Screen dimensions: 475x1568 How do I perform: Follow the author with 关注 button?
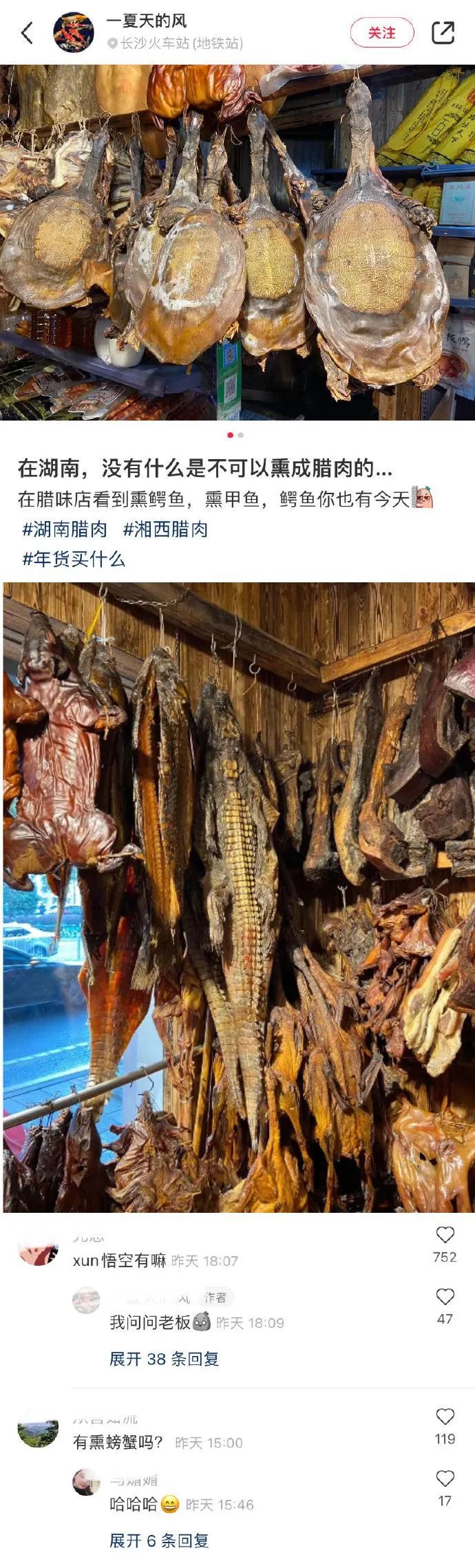point(382,32)
